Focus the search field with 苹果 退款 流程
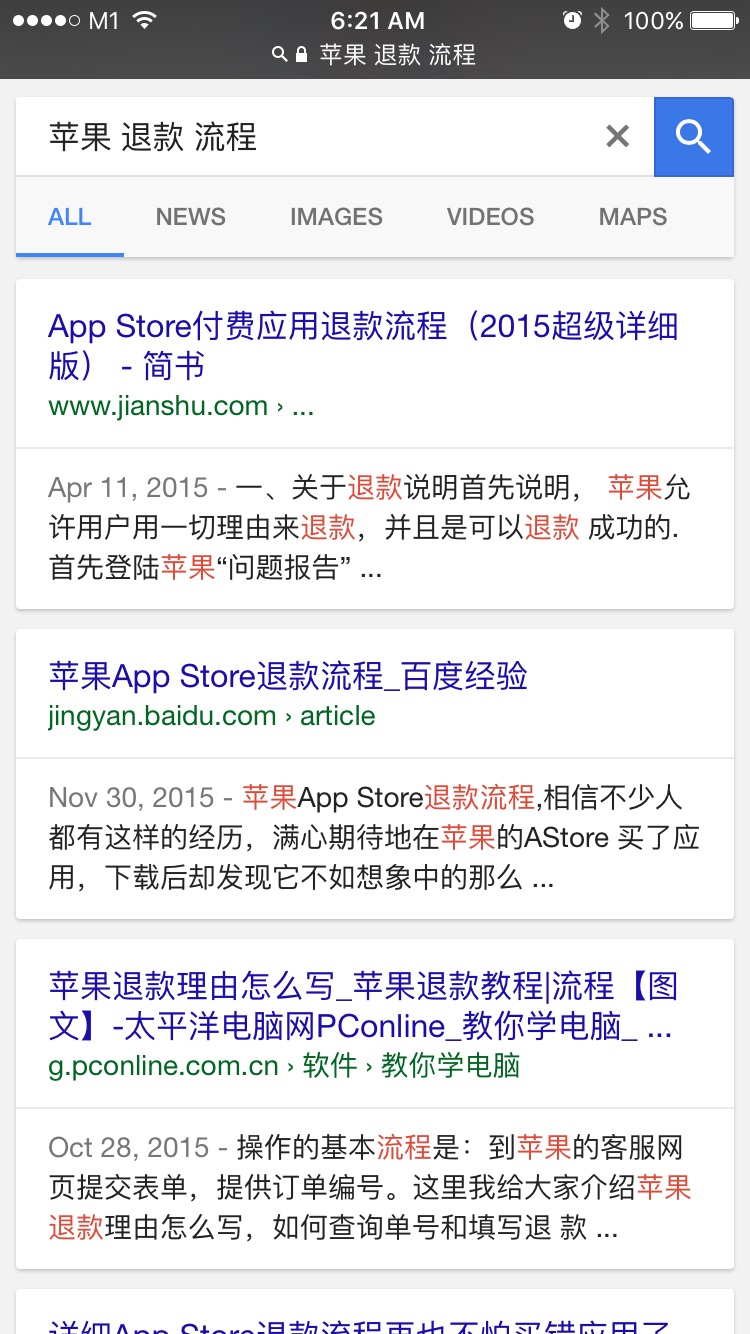The width and height of the screenshot is (750, 1334). pos(300,137)
